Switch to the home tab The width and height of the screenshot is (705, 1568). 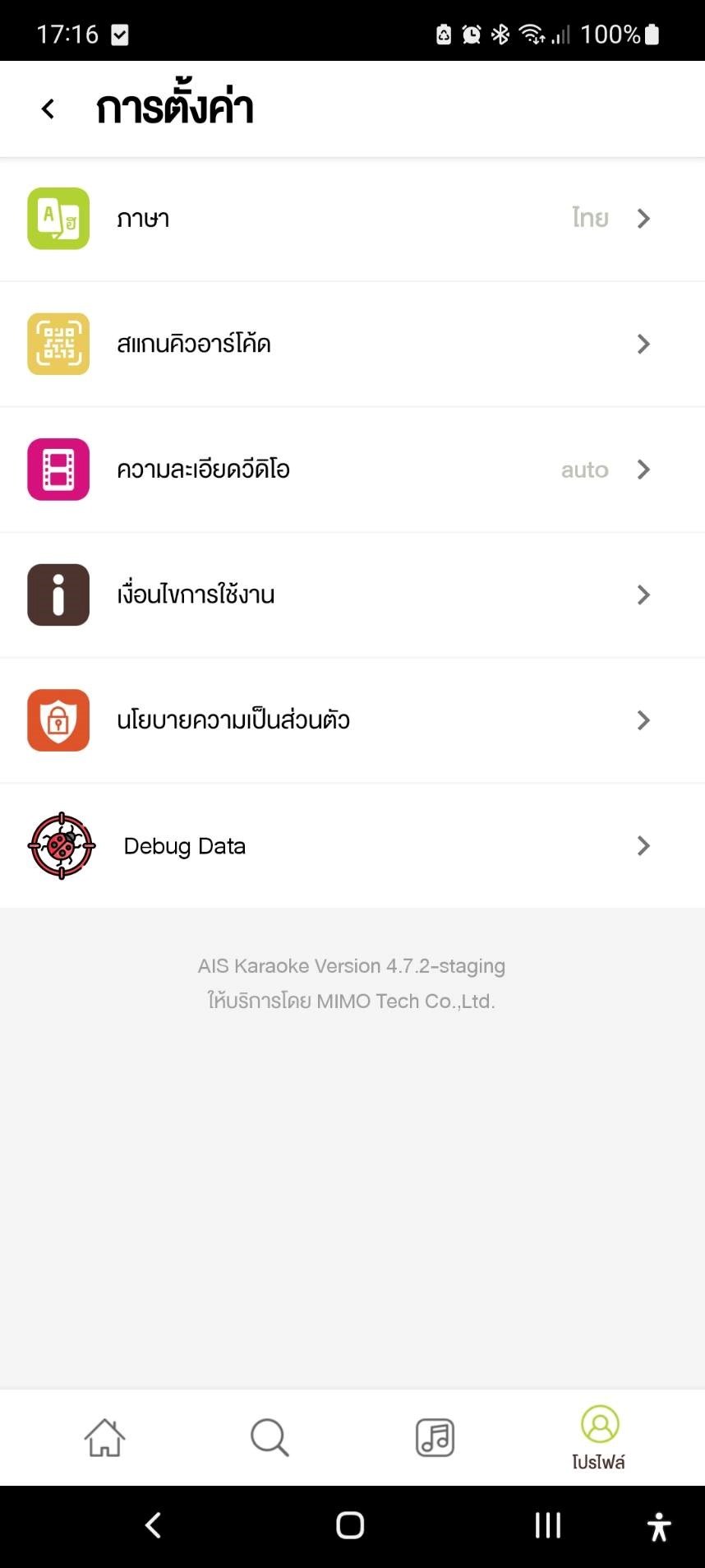pos(105,1437)
